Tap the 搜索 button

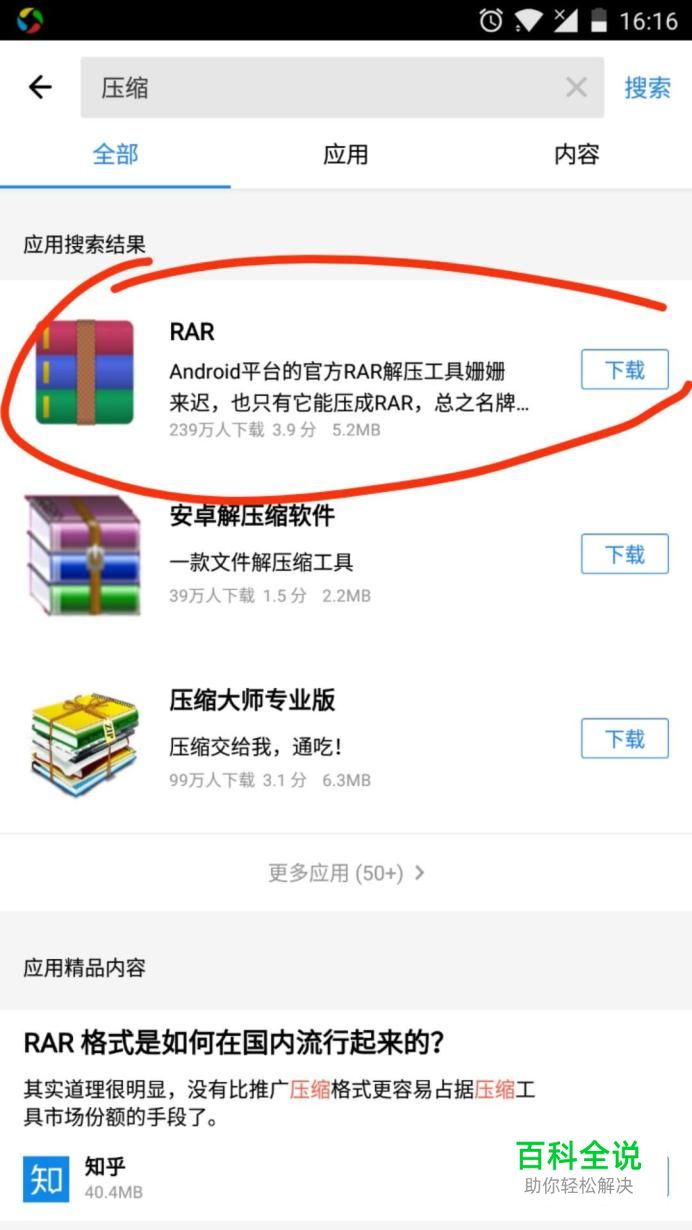647,88
